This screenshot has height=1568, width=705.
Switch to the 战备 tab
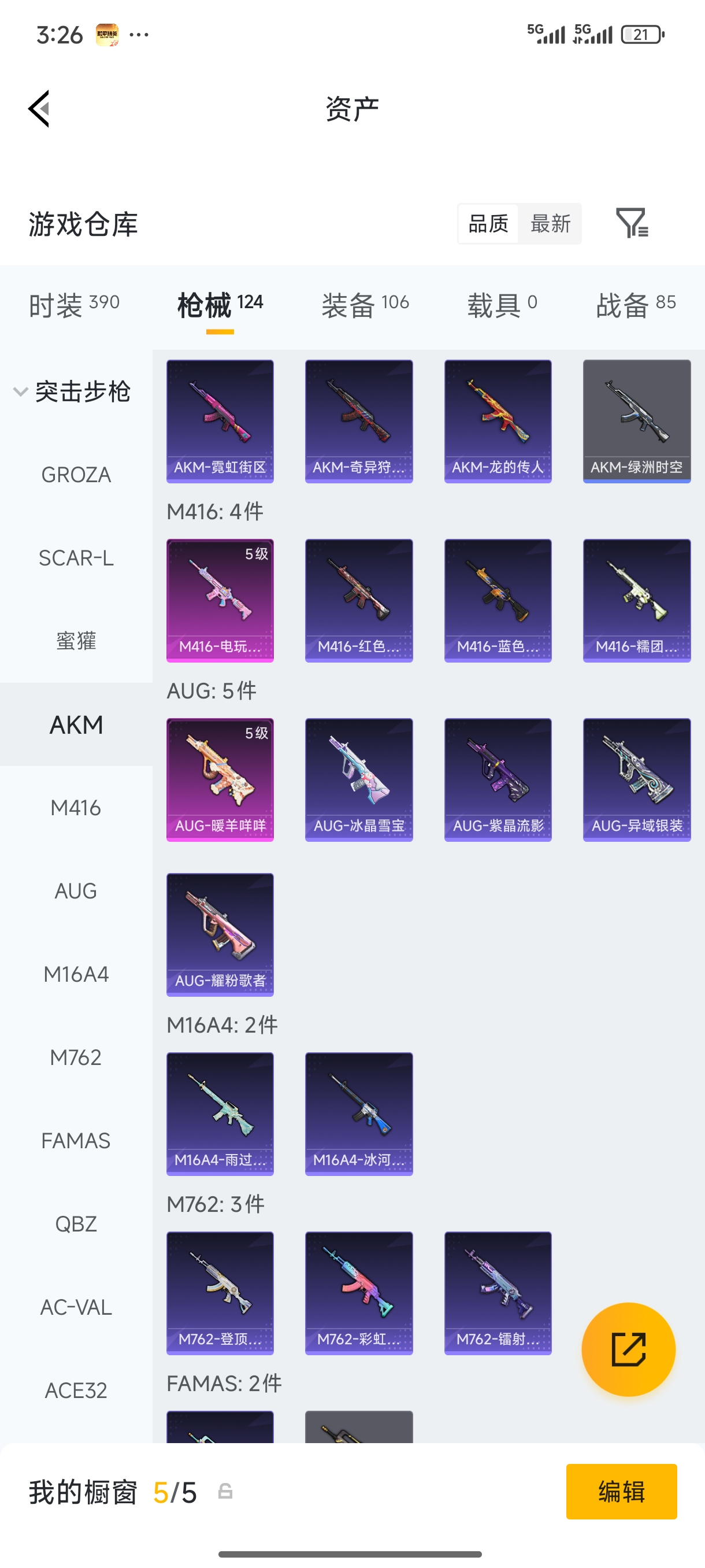click(636, 304)
